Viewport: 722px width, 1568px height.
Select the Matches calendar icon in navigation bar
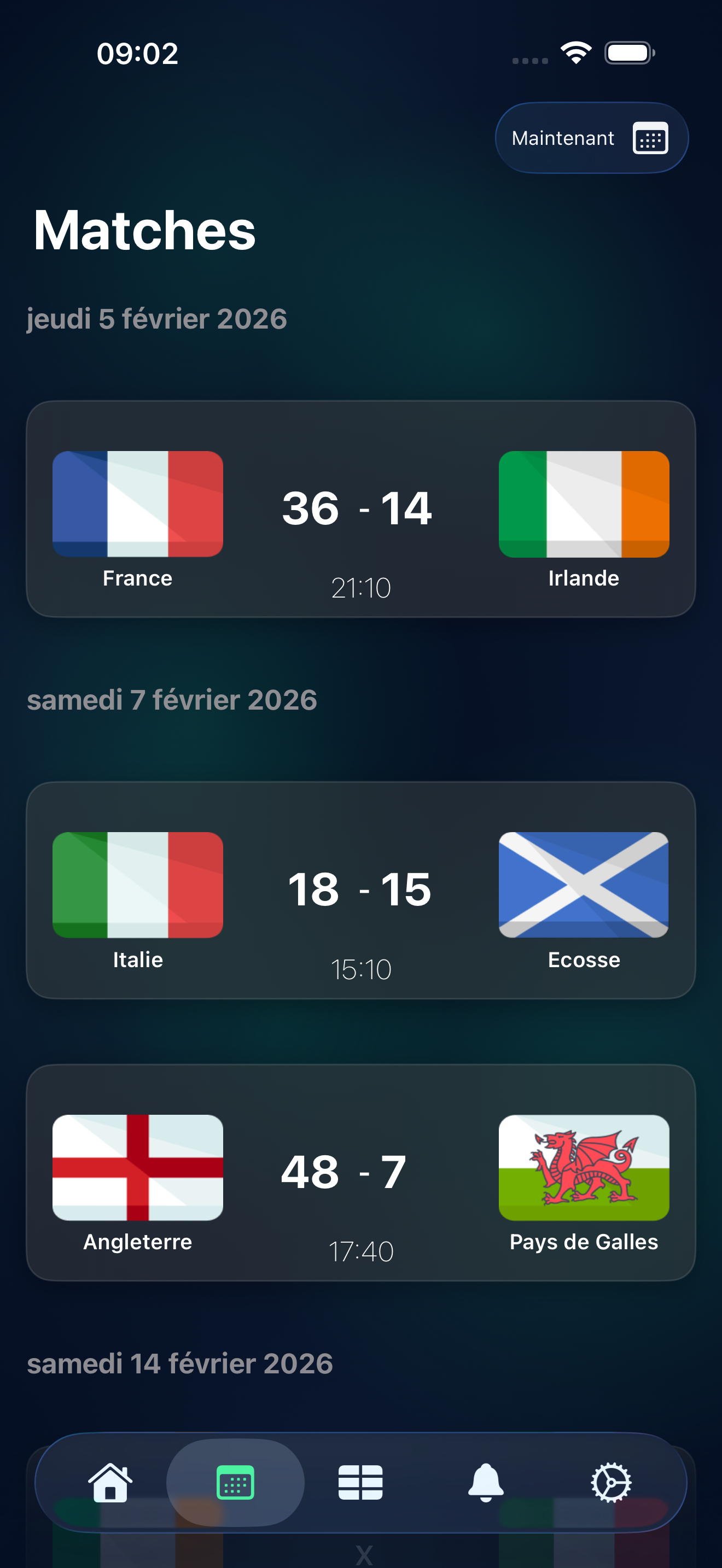coord(236,1483)
